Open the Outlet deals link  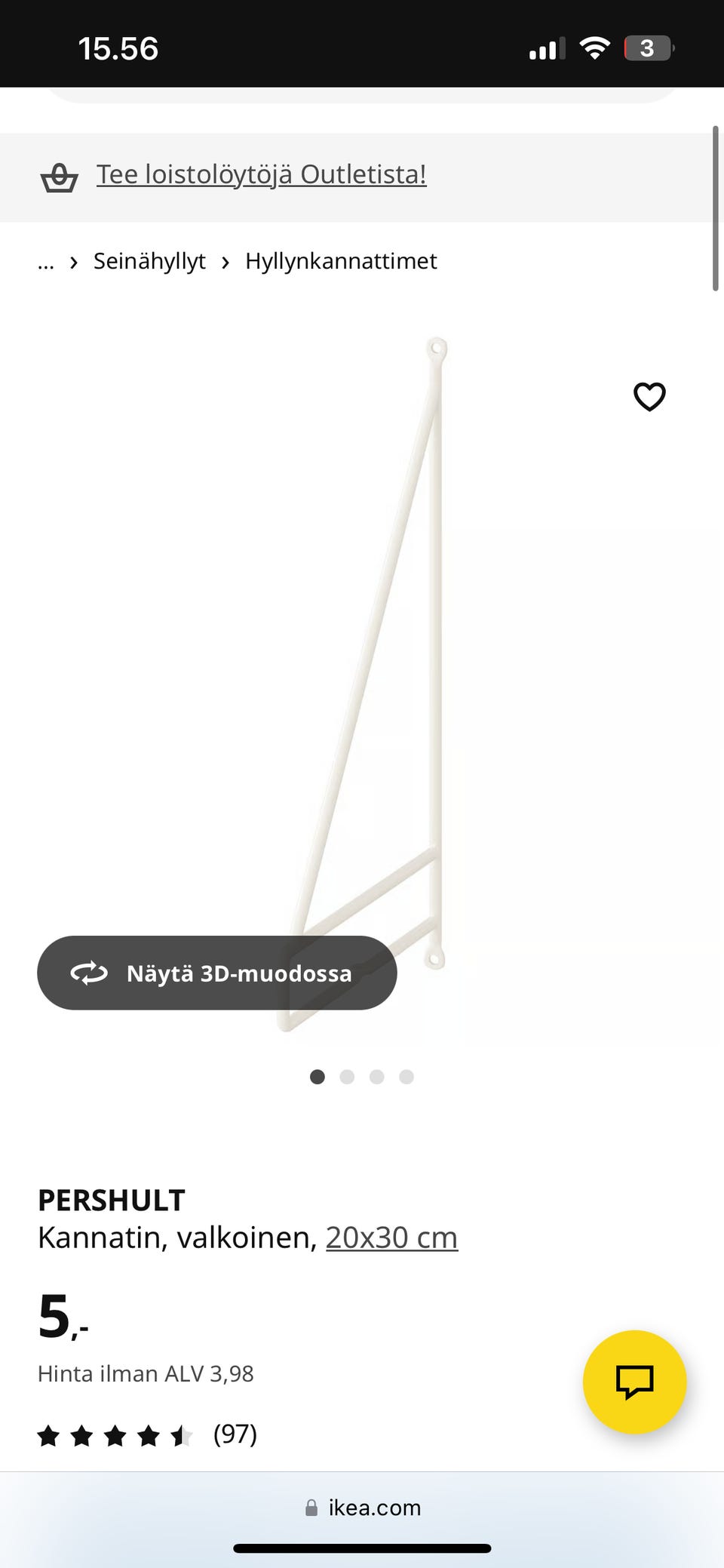[261, 175]
